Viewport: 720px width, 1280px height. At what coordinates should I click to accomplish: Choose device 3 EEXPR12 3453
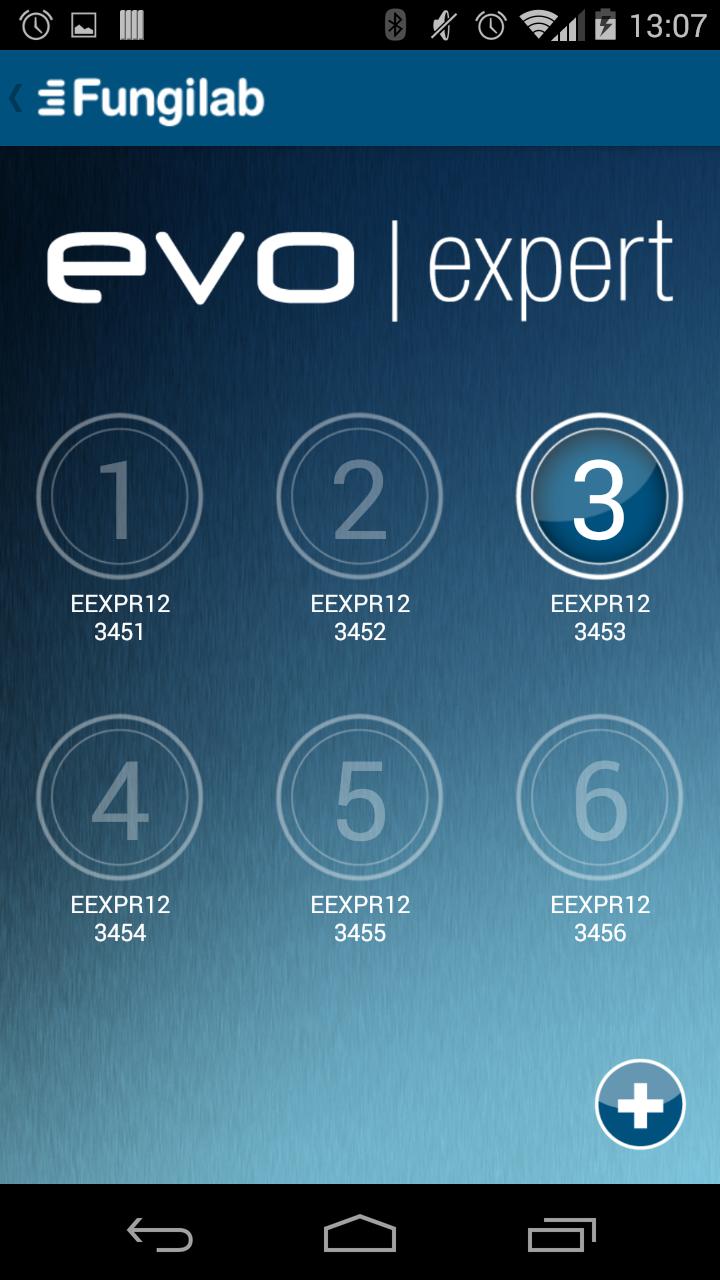tap(600, 497)
